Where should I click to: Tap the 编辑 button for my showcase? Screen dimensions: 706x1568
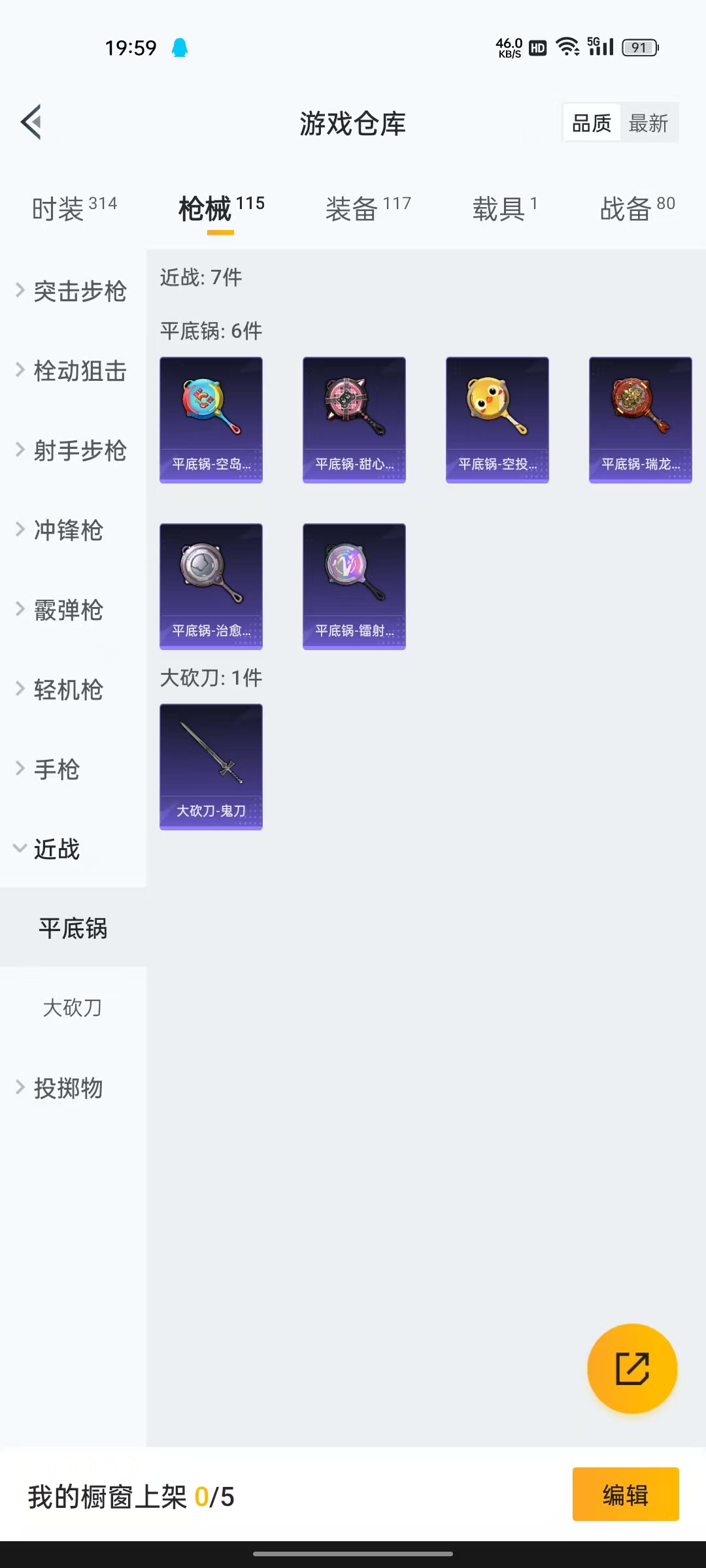tap(626, 1494)
